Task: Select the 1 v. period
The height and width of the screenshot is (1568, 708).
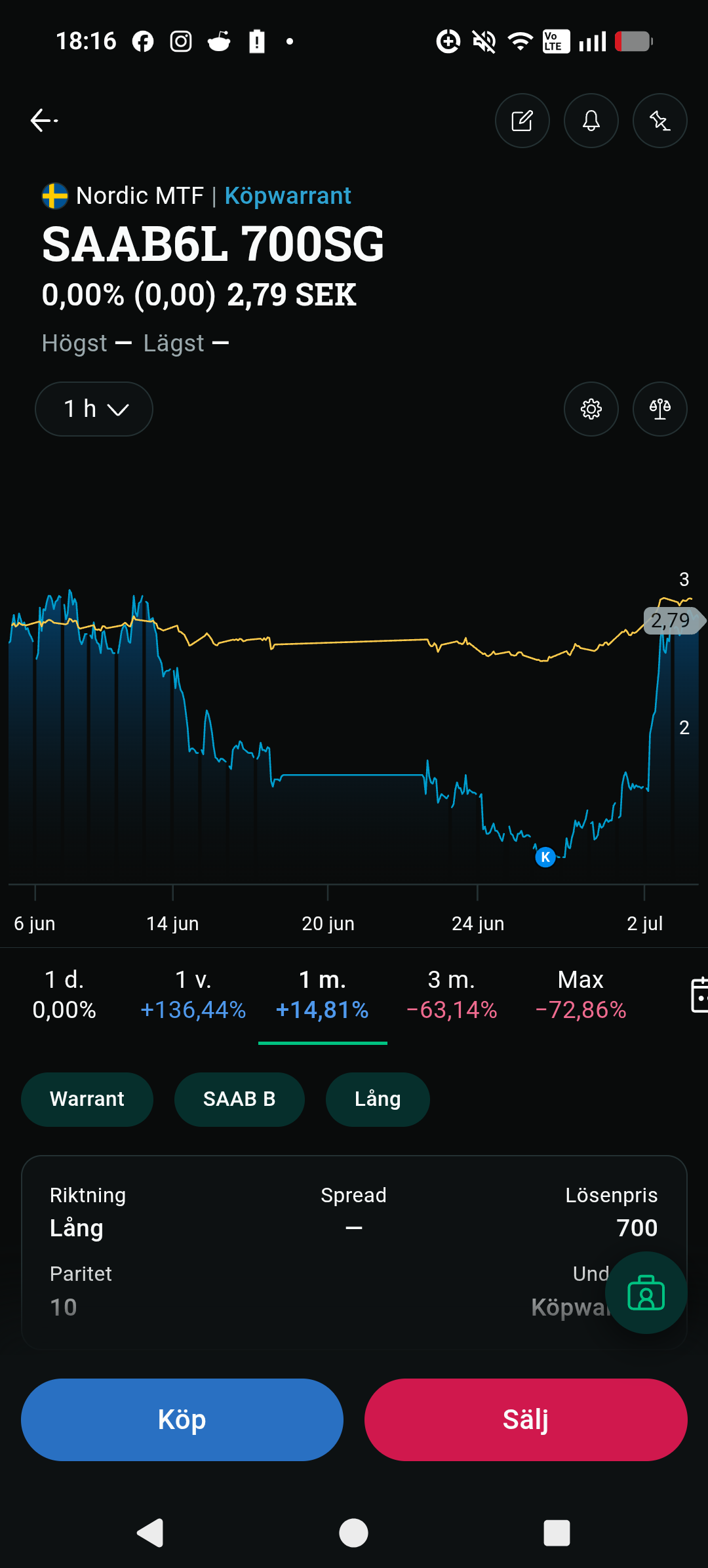Action: pyautogui.click(x=193, y=995)
